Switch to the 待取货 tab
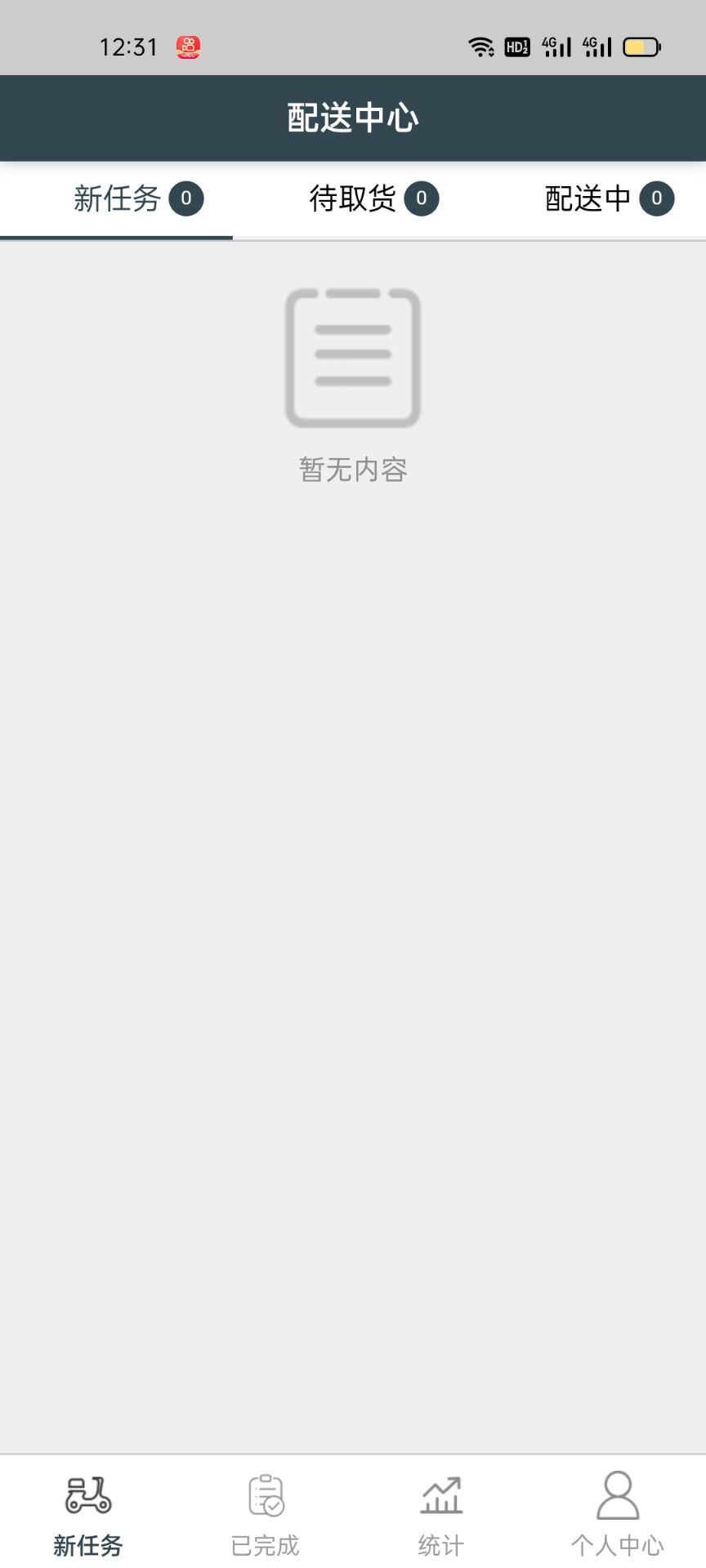Screen dimensions: 706x1568 (x=353, y=198)
